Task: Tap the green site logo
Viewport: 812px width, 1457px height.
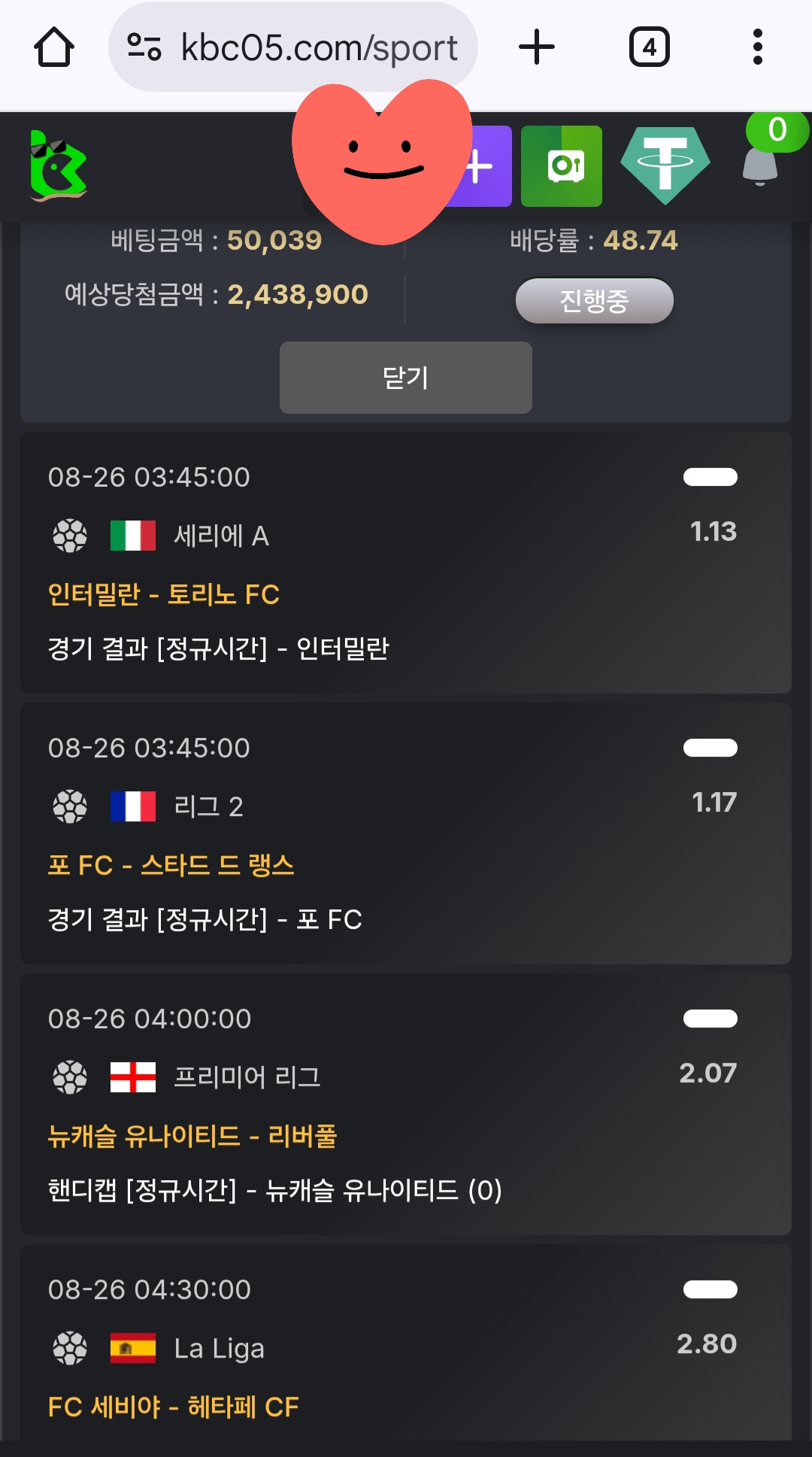Action: pos(58,166)
